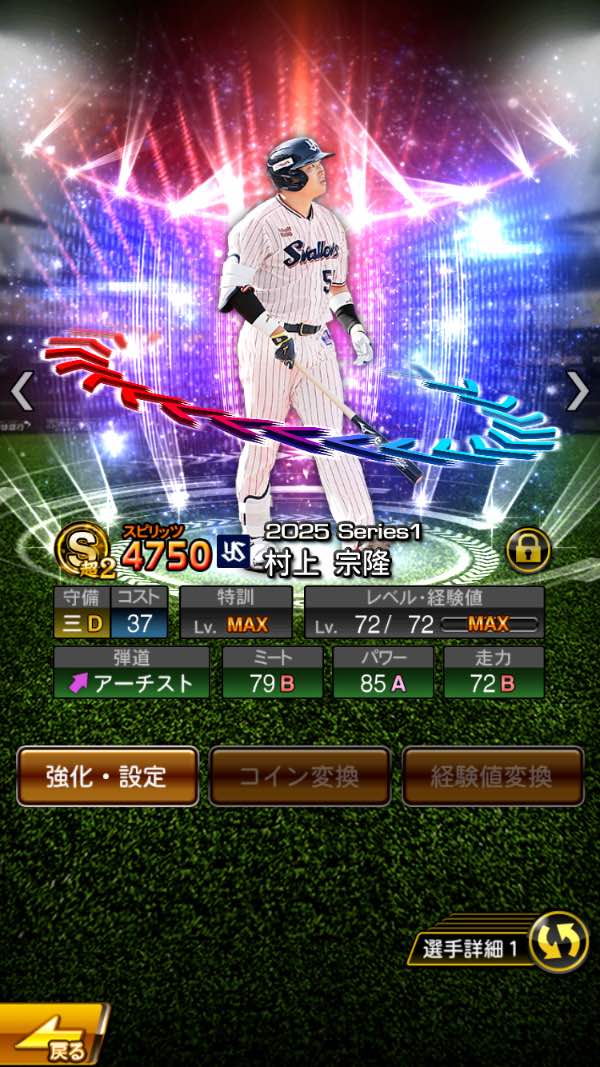
Task: Go to the previous player card
Action: point(22,392)
